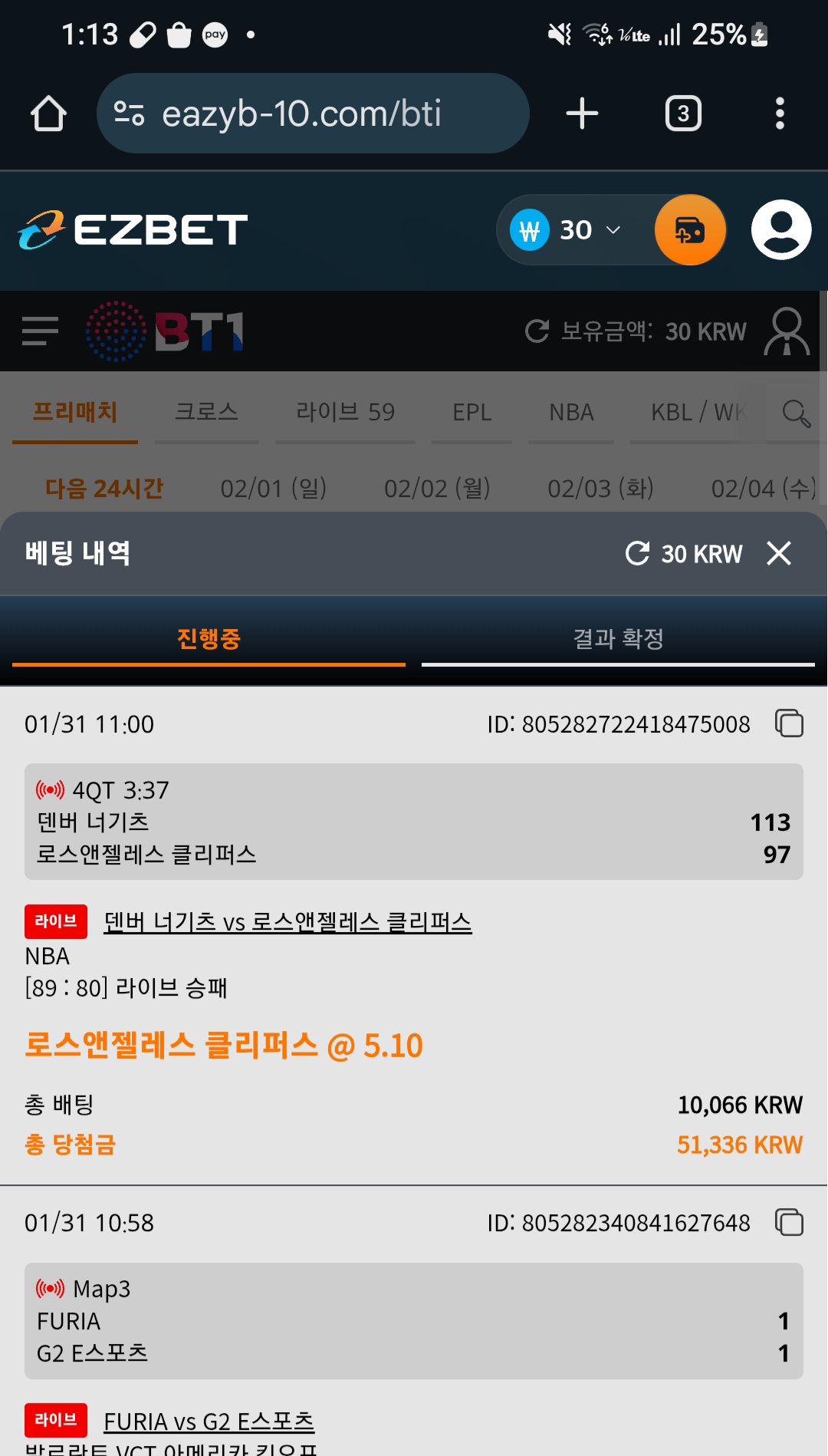This screenshot has height=1456, width=828.
Task: Show the open browser tabs
Action: click(x=682, y=114)
